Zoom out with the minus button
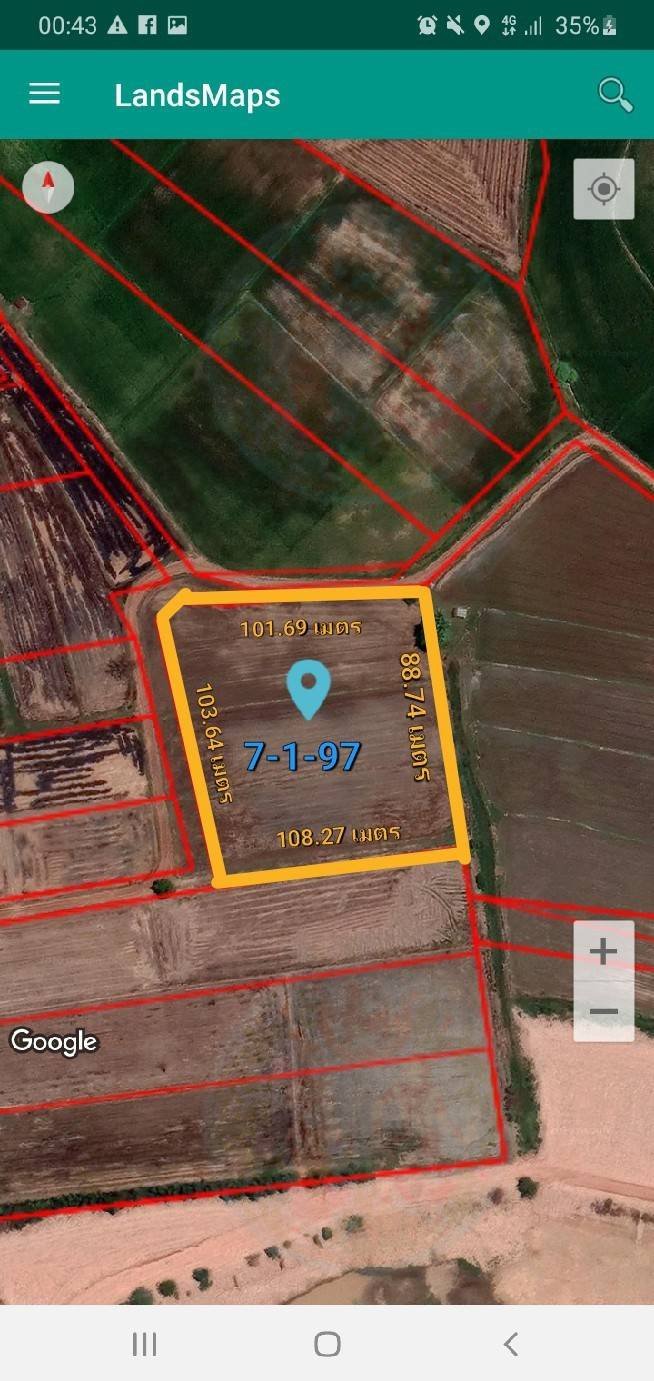 (x=604, y=1012)
